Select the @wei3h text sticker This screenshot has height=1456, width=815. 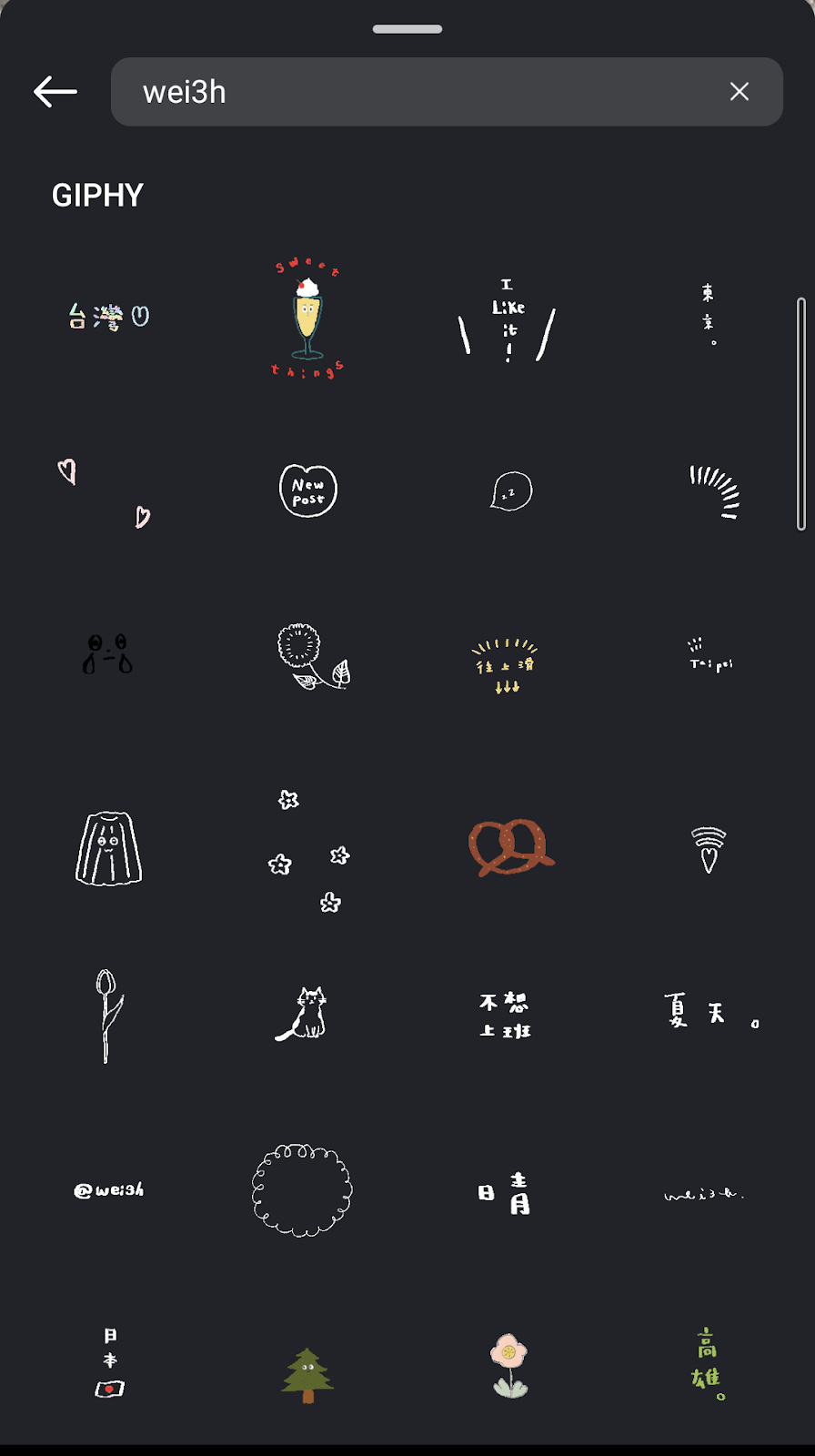109,1190
